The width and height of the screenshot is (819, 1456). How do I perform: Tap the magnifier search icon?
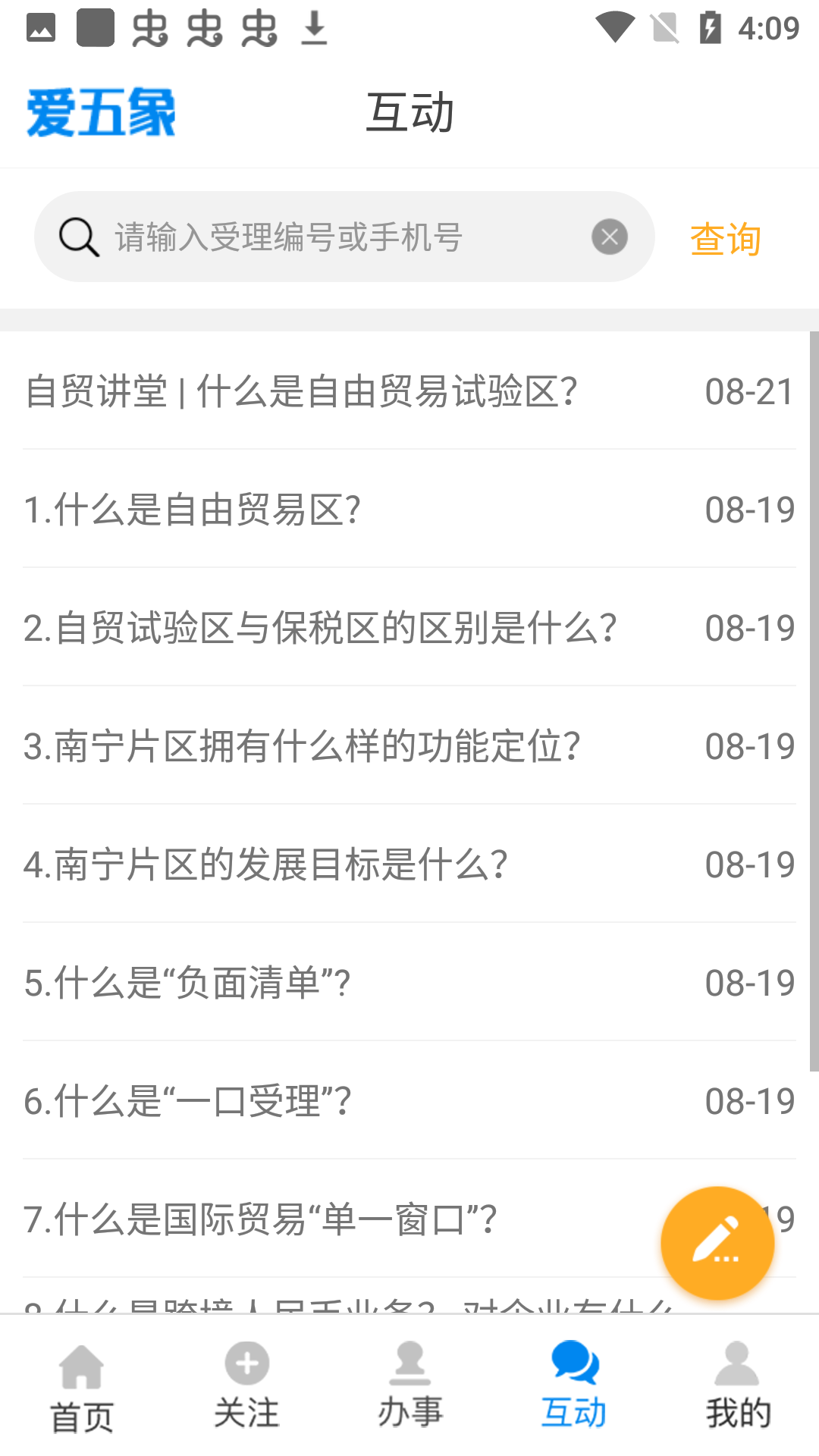(78, 236)
